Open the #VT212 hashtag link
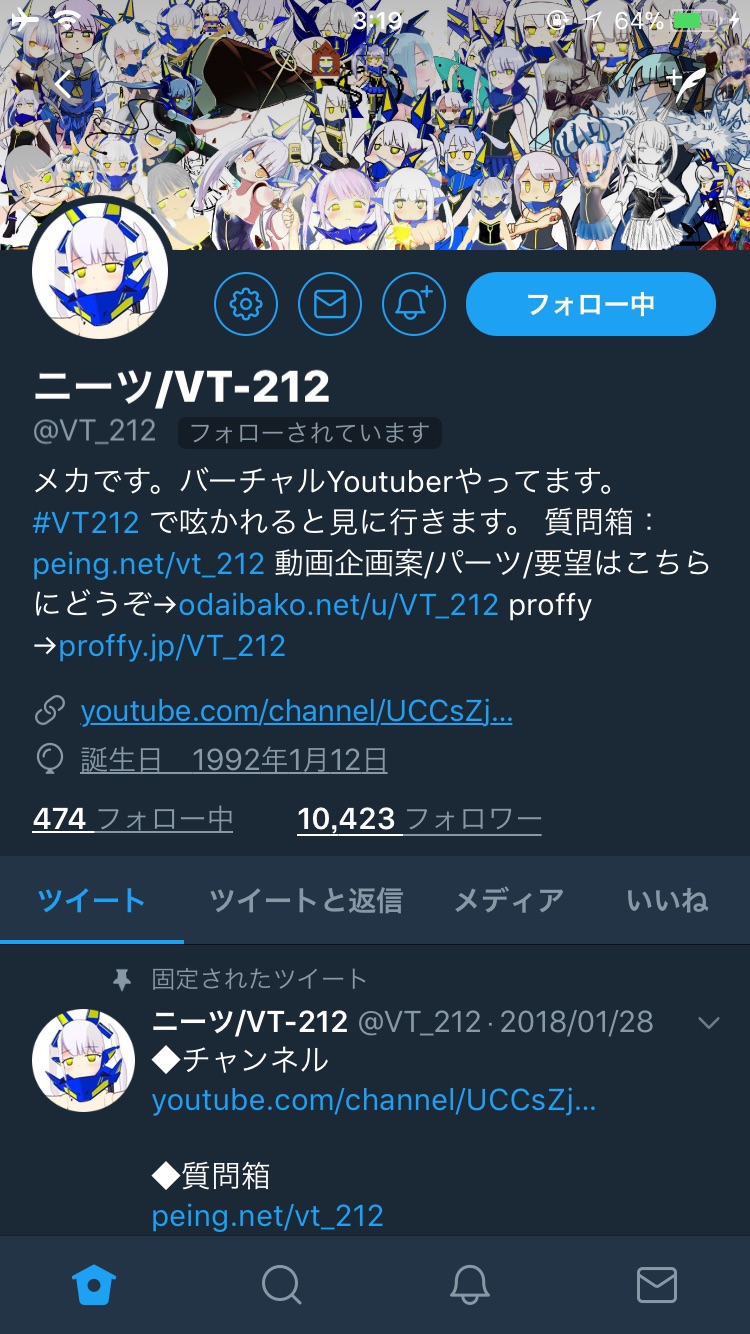Image resolution: width=750 pixels, height=1334 pixels. pyautogui.click(x=86, y=521)
